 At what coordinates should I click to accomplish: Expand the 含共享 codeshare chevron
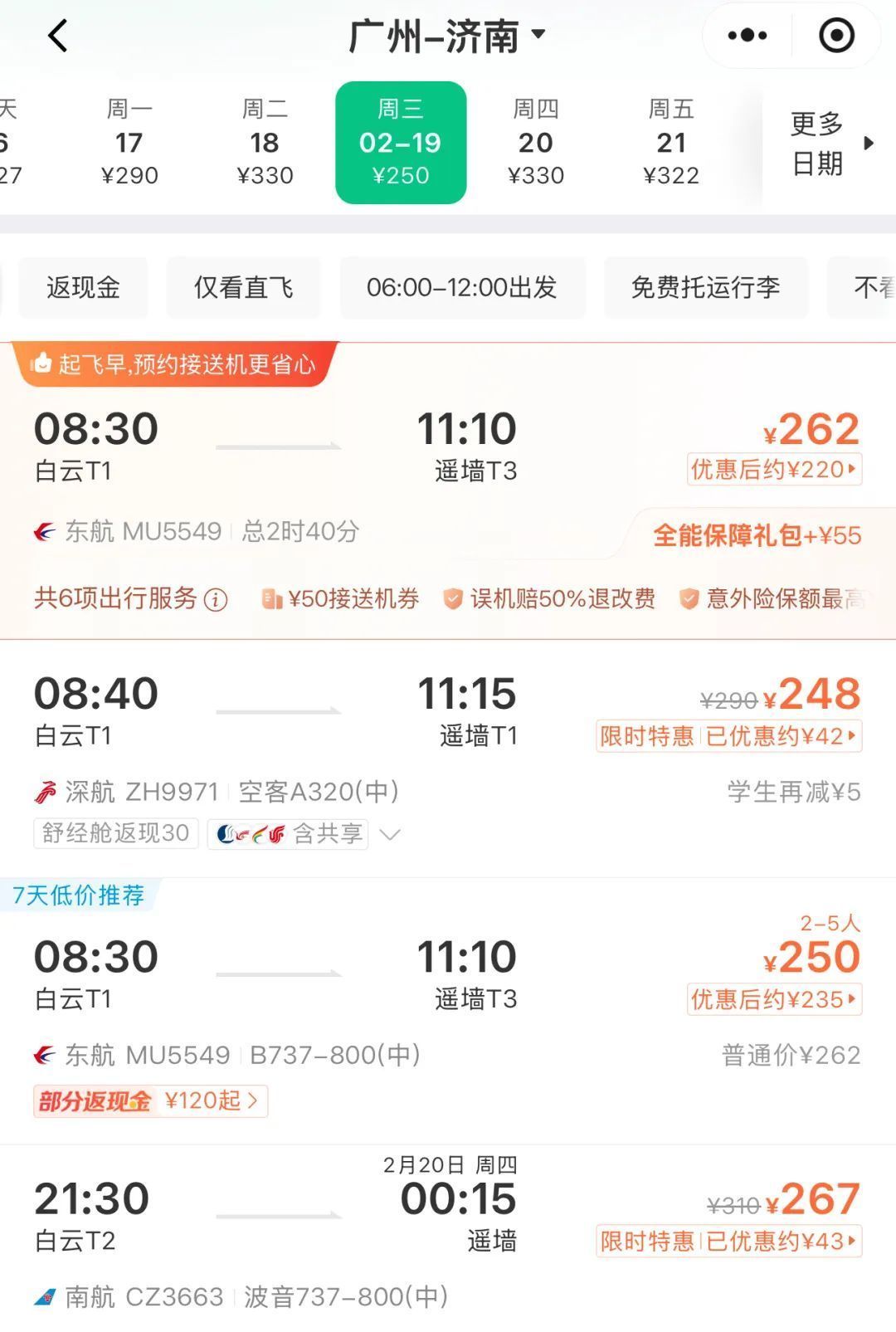[x=390, y=834]
